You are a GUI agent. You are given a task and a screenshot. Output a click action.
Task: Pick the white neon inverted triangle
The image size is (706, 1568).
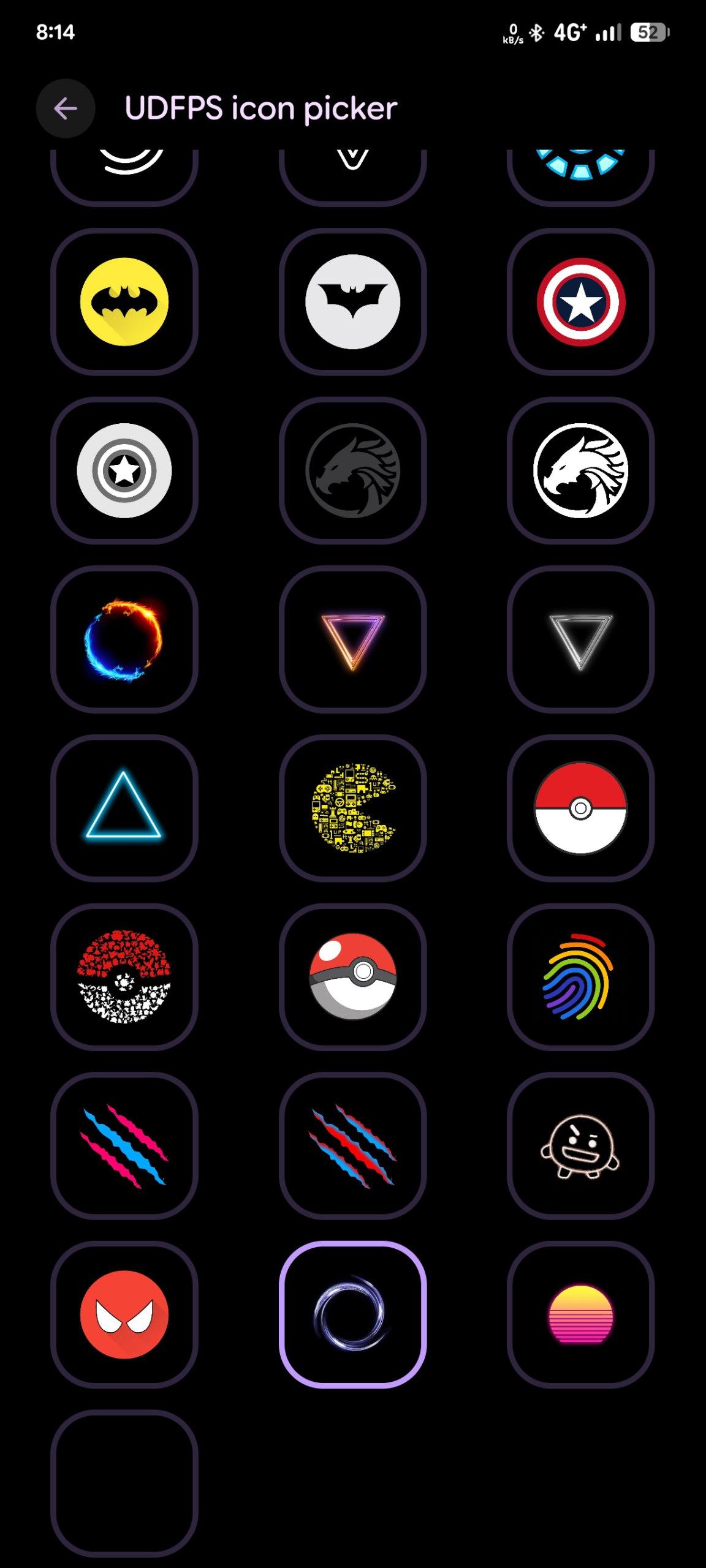click(580, 639)
